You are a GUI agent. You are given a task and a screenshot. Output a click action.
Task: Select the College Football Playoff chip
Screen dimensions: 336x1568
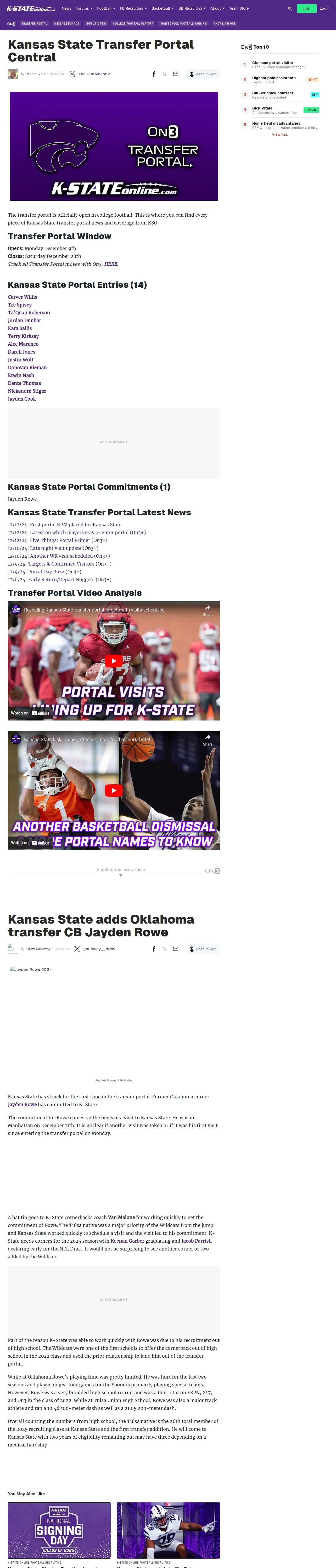click(133, 24)
